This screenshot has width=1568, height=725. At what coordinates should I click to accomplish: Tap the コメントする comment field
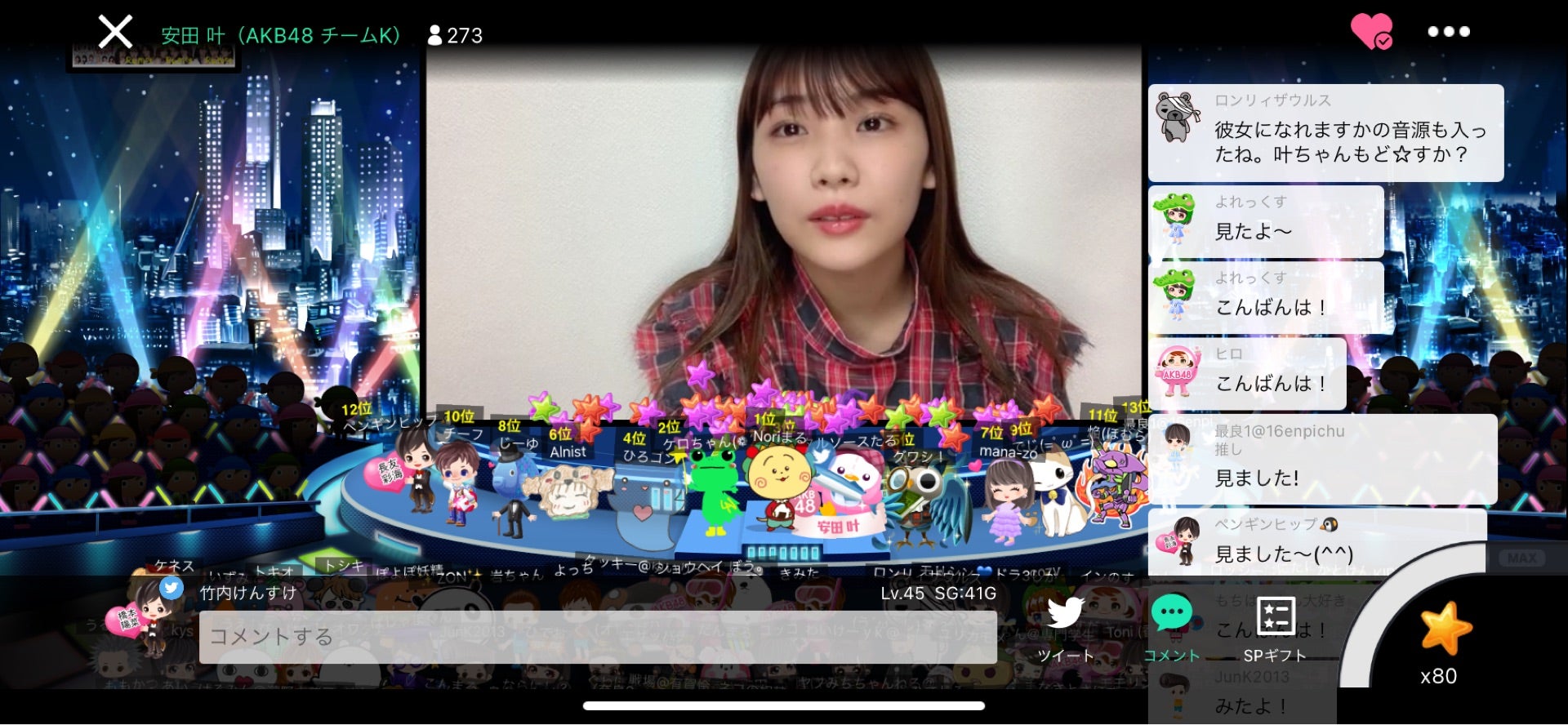pyautogui.click(x=597, y=637)
